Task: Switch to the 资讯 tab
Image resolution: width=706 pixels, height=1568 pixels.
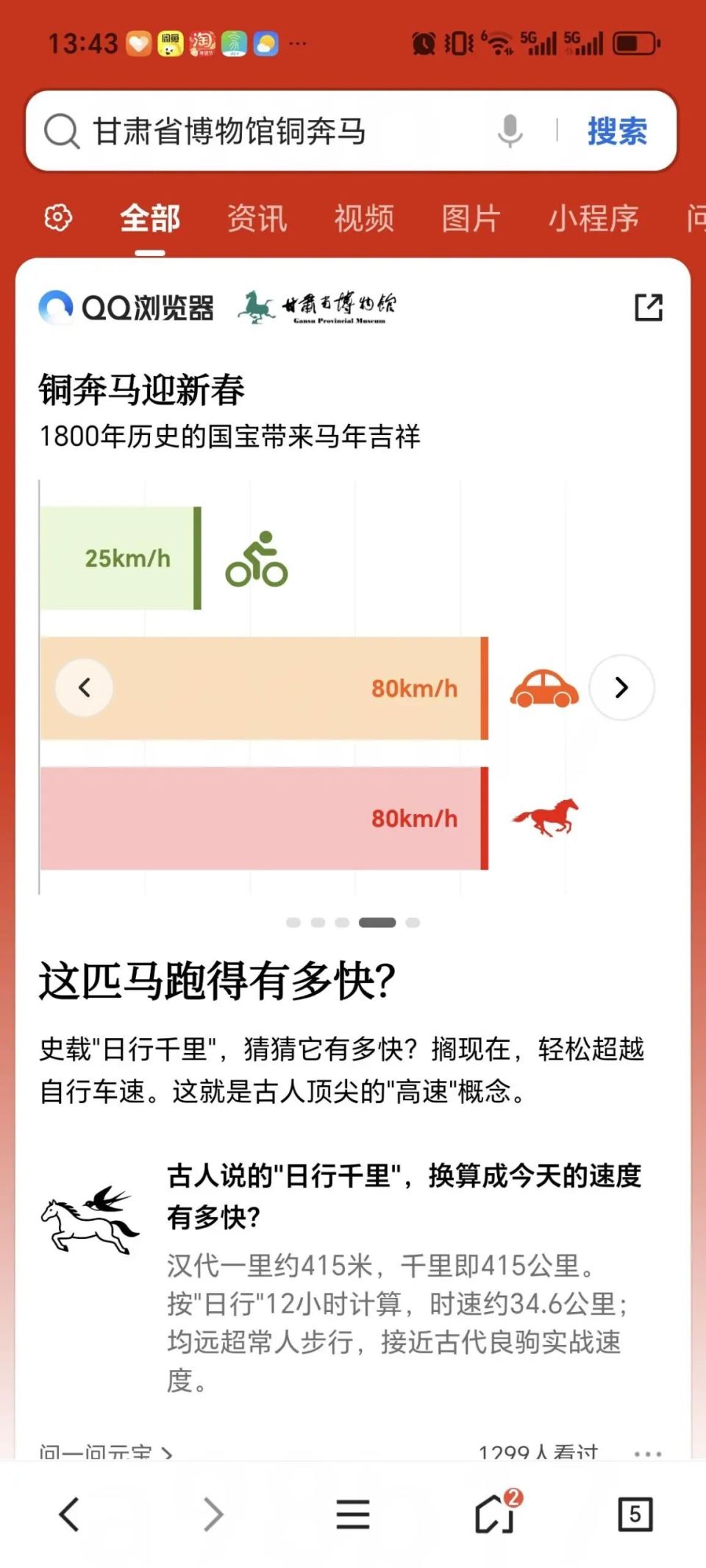Action: (x=257, y=219)
